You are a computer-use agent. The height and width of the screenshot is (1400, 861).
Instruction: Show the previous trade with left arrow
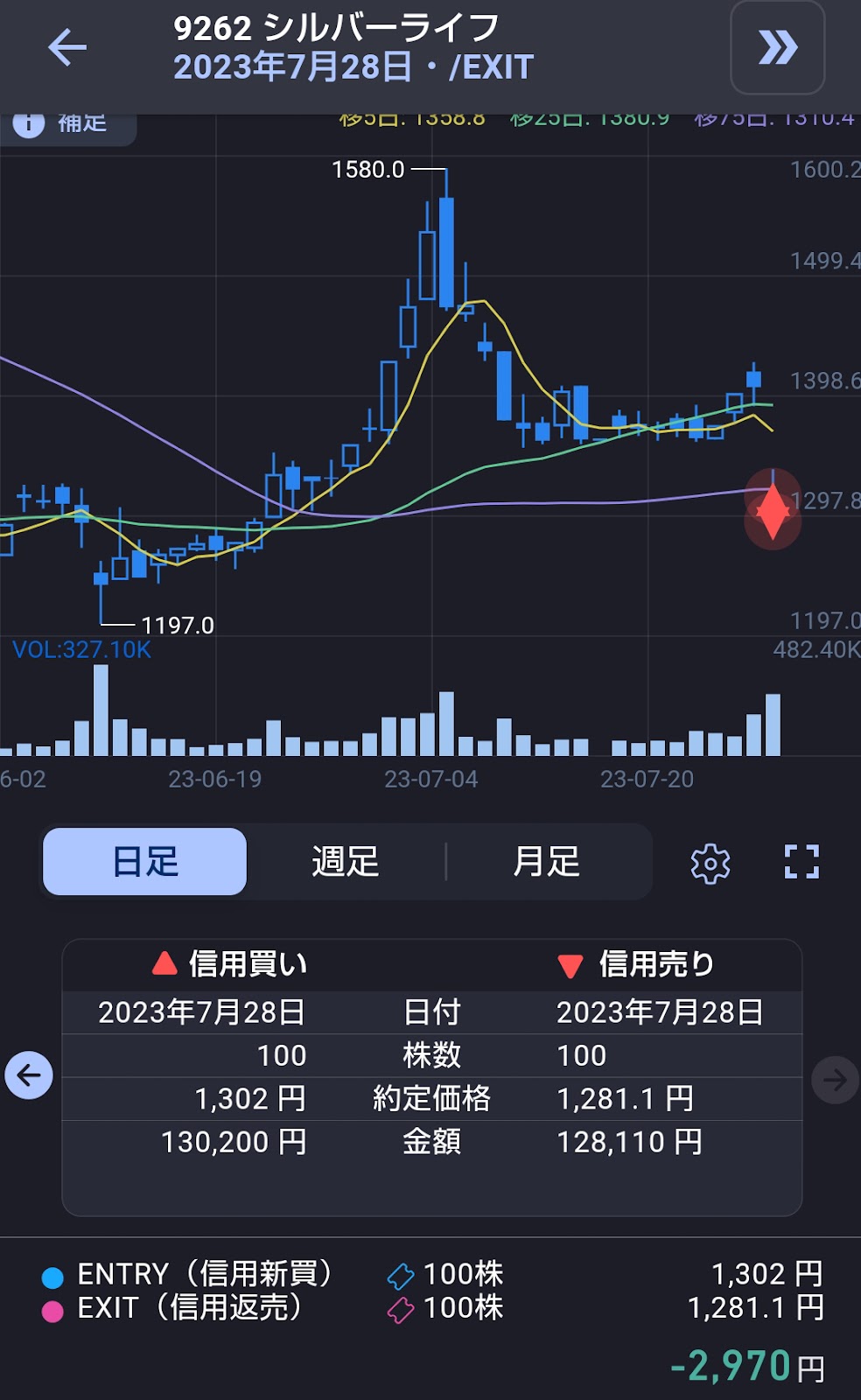point(29,1075)
